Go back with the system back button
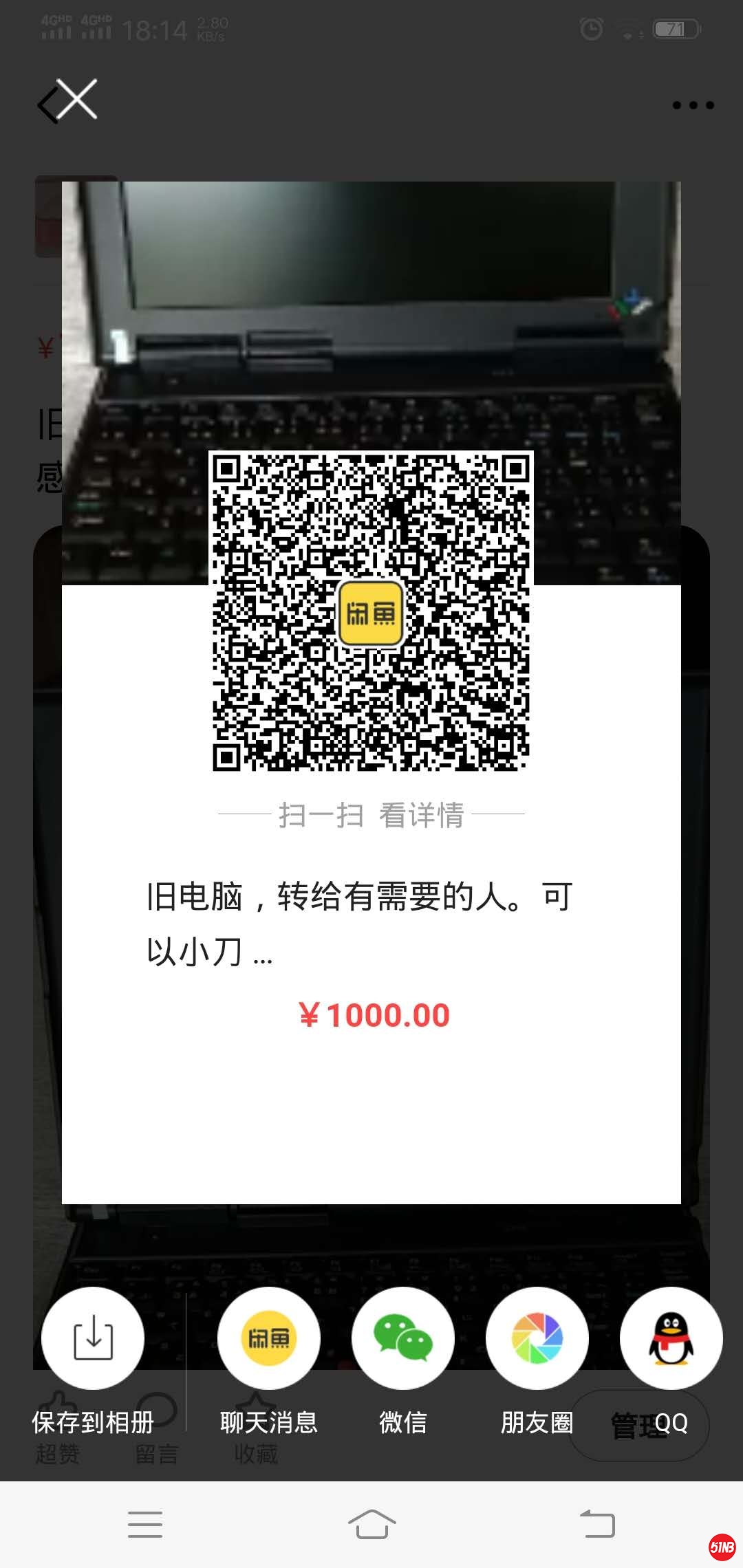The image size is (743, 1568). [597, 1523]
